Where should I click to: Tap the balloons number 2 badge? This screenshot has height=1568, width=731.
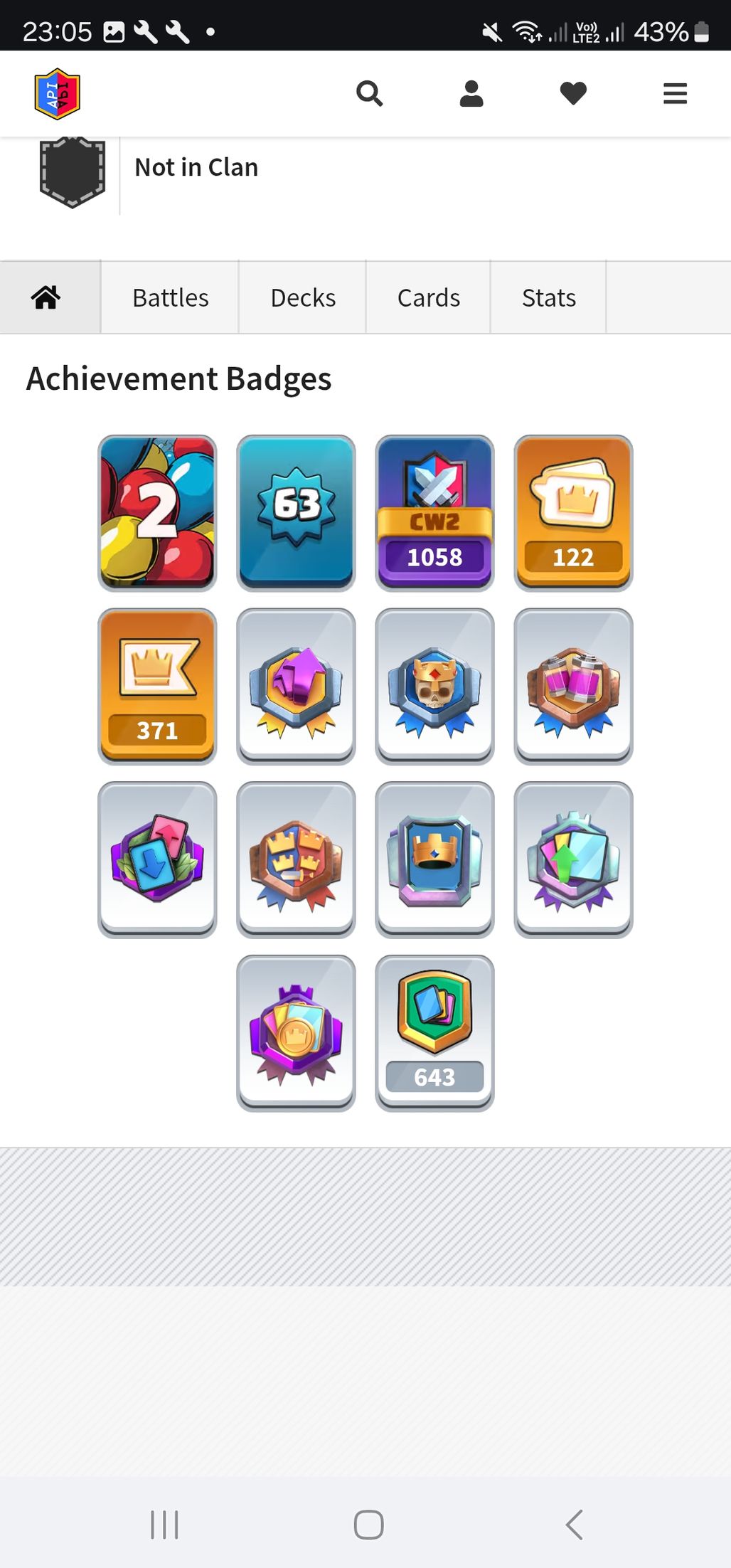point(157,512)
